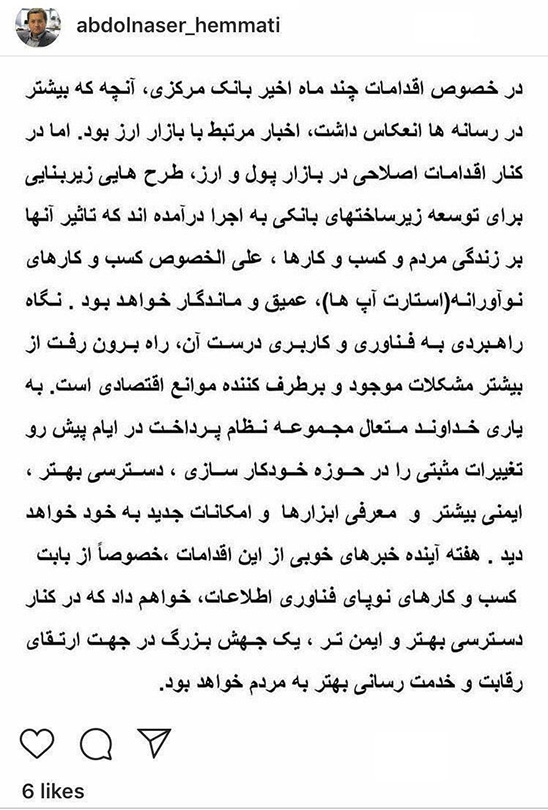Open abdolnaser_hemmati's profile picture
548x810 pixels.
click(37, 26)
